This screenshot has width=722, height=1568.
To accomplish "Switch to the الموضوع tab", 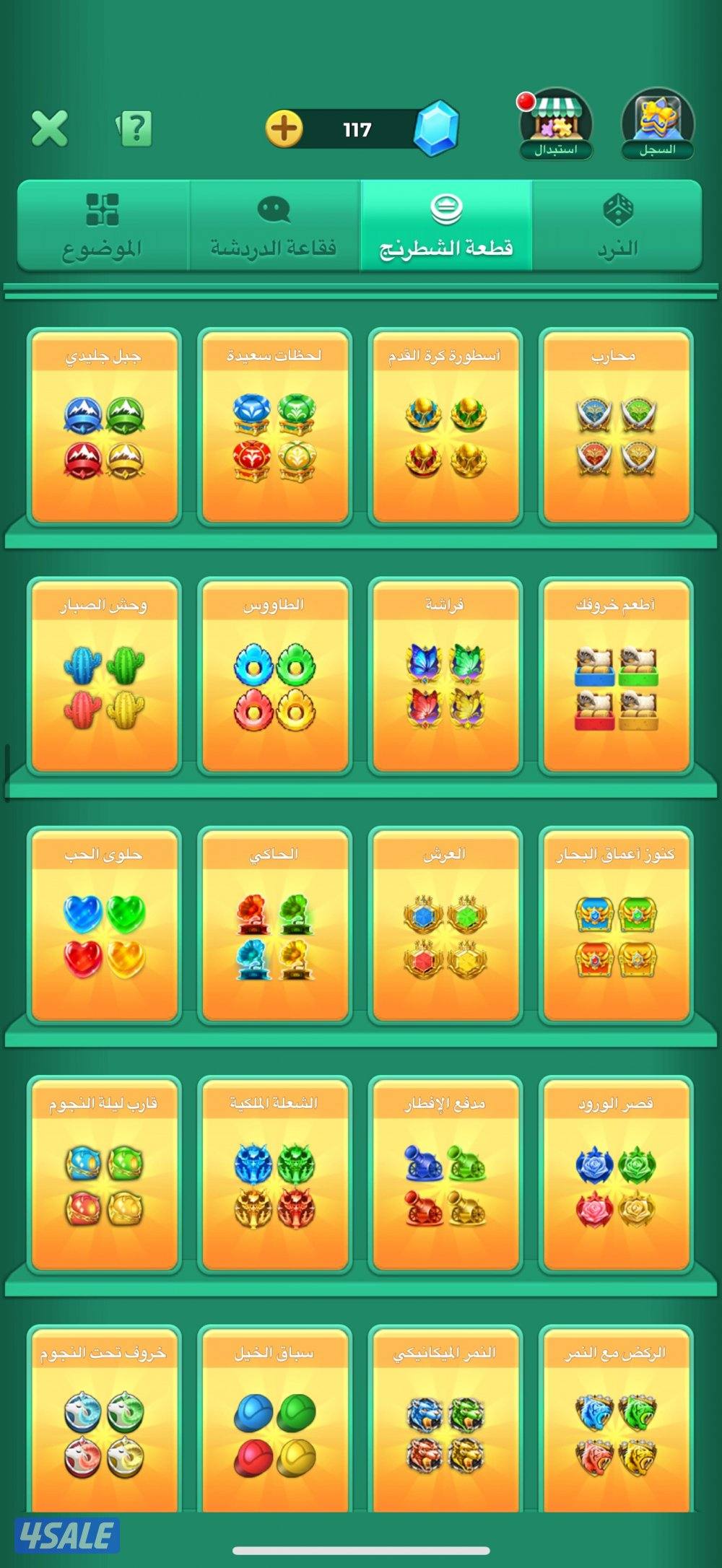I will (x=103, y=227).
